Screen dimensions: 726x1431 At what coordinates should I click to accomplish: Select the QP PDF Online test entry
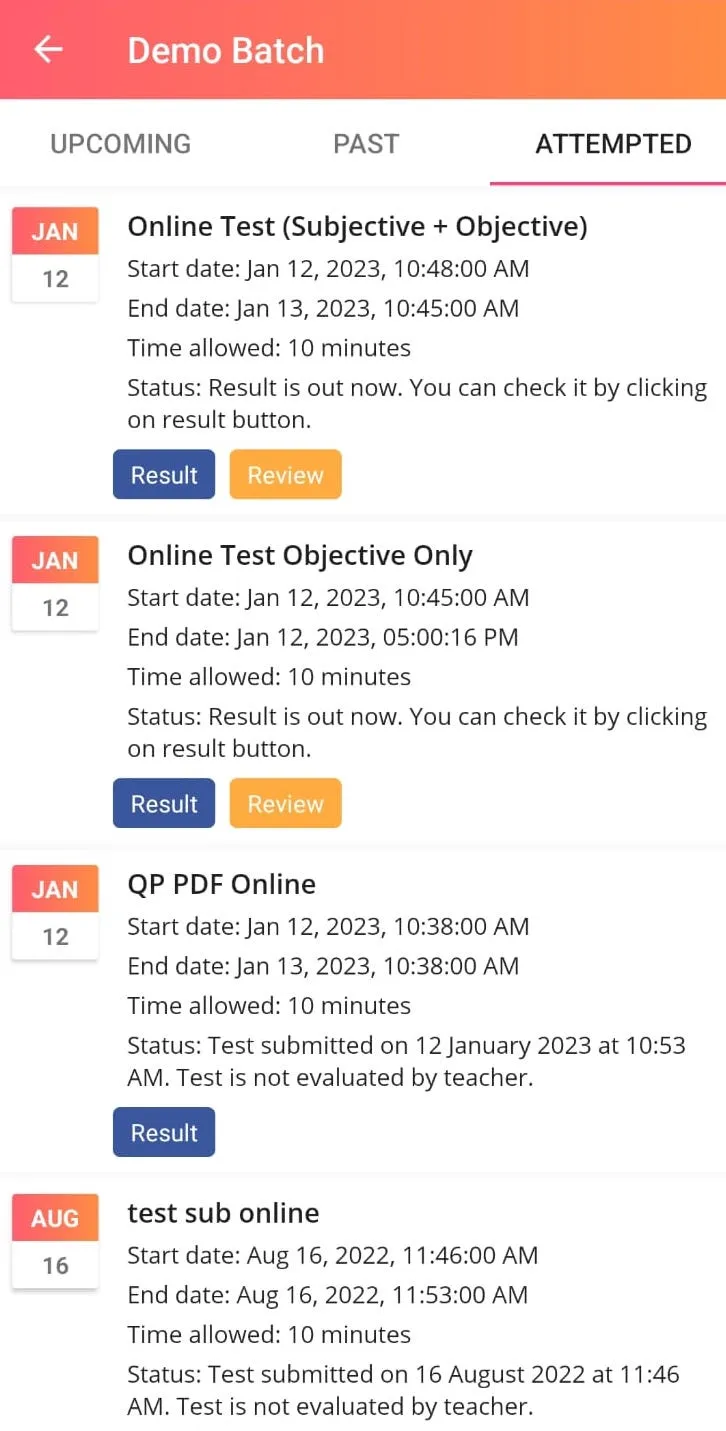(221, 884)
